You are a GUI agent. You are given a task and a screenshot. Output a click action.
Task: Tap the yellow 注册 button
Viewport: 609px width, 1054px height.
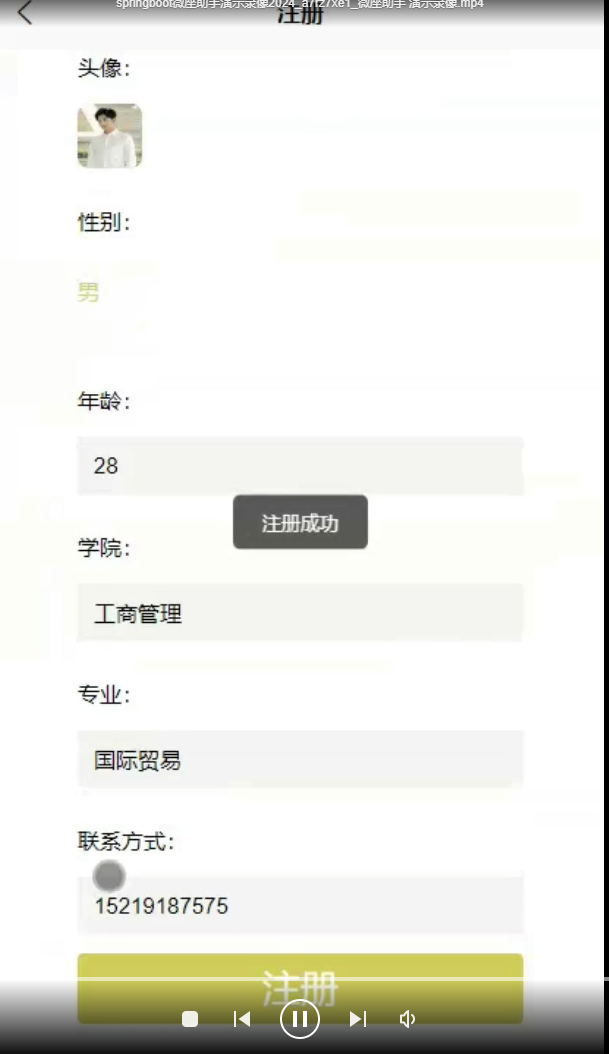[300, 988]
